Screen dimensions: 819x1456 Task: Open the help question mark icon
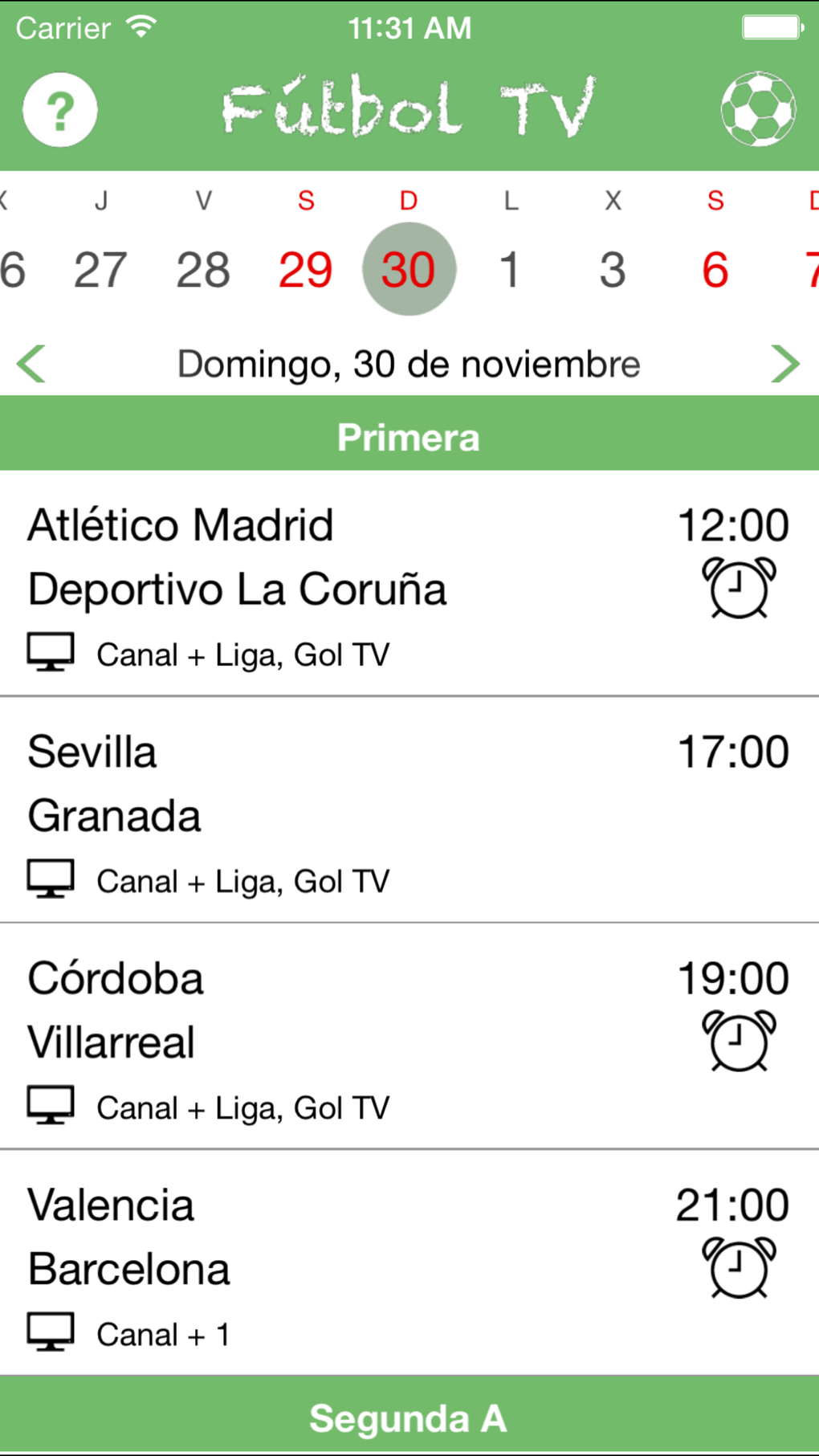pyautogui.click(x=60, y=110)
